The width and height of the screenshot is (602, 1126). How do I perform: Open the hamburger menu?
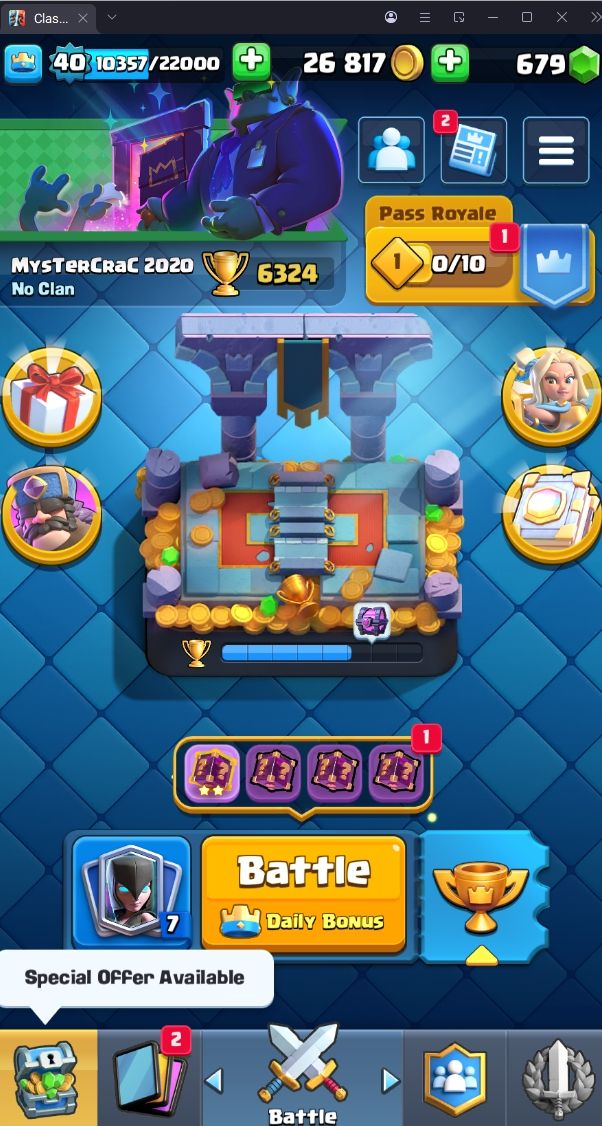click(x=556, y=151)
